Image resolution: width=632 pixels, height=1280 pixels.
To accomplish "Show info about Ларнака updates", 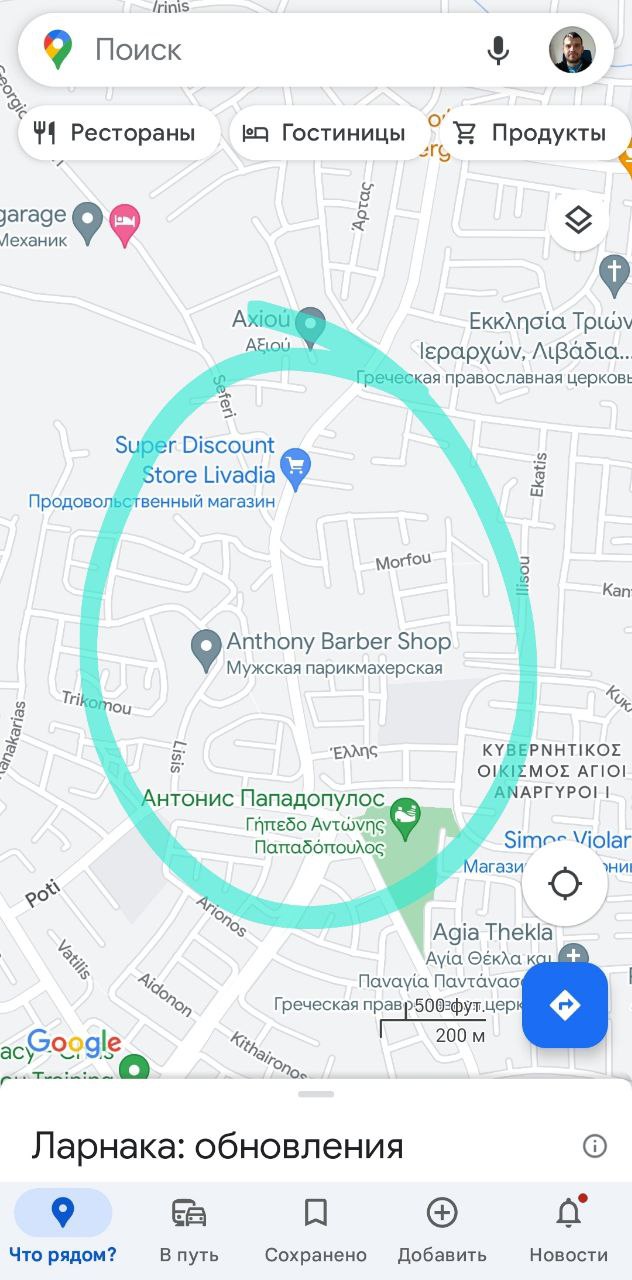I will (x=594, y=1146).
